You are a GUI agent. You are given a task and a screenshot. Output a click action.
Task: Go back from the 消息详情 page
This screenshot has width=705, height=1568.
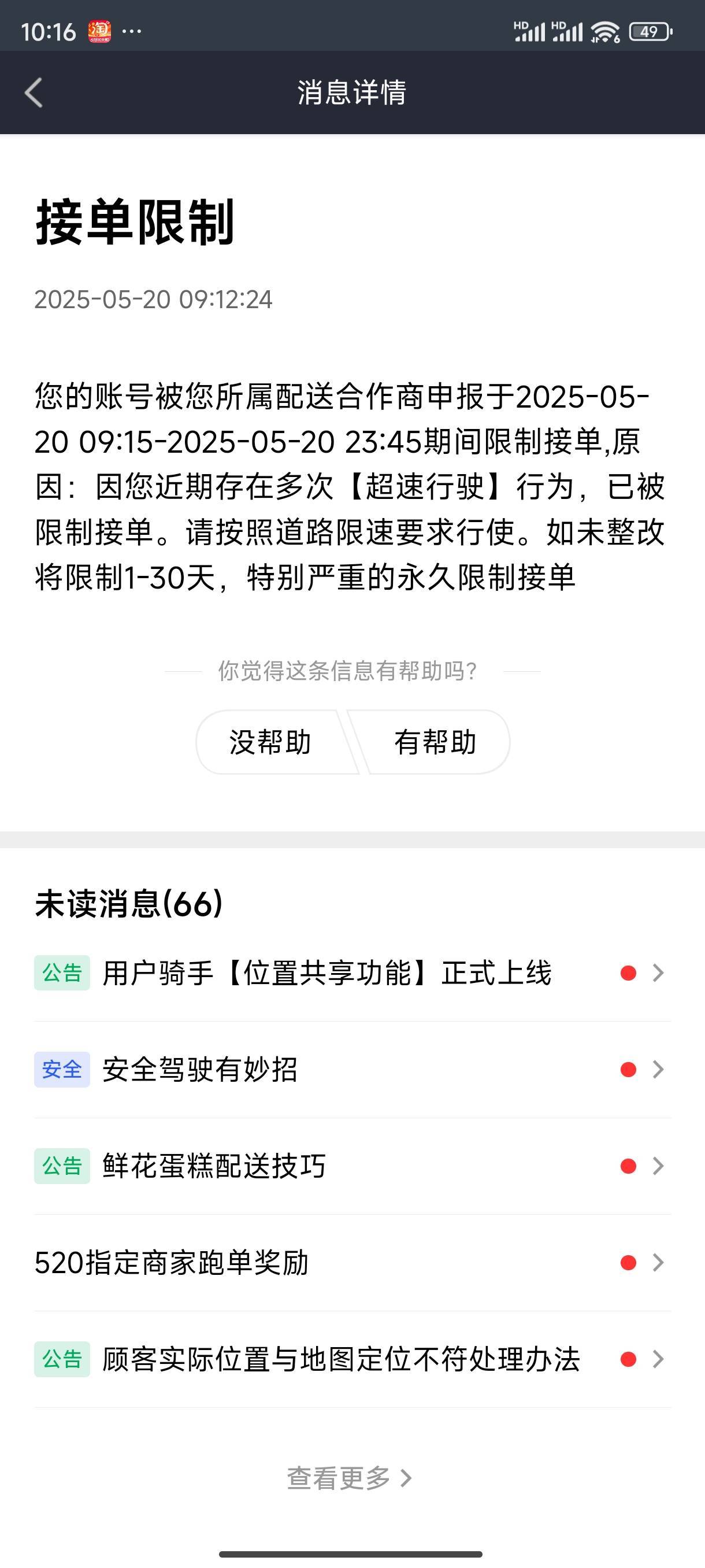(x=34, y=93)
